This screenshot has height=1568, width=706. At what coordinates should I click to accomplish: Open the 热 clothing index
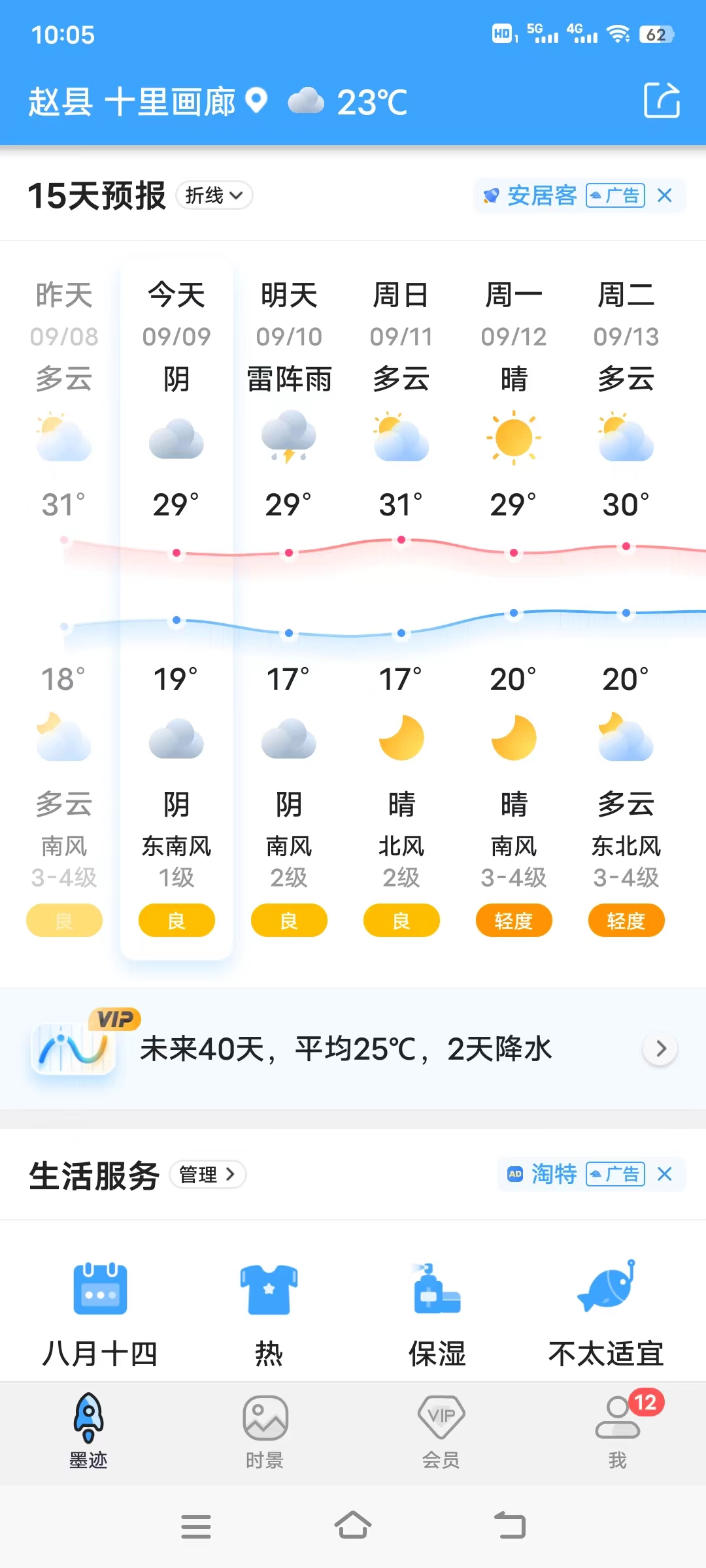269,1315
